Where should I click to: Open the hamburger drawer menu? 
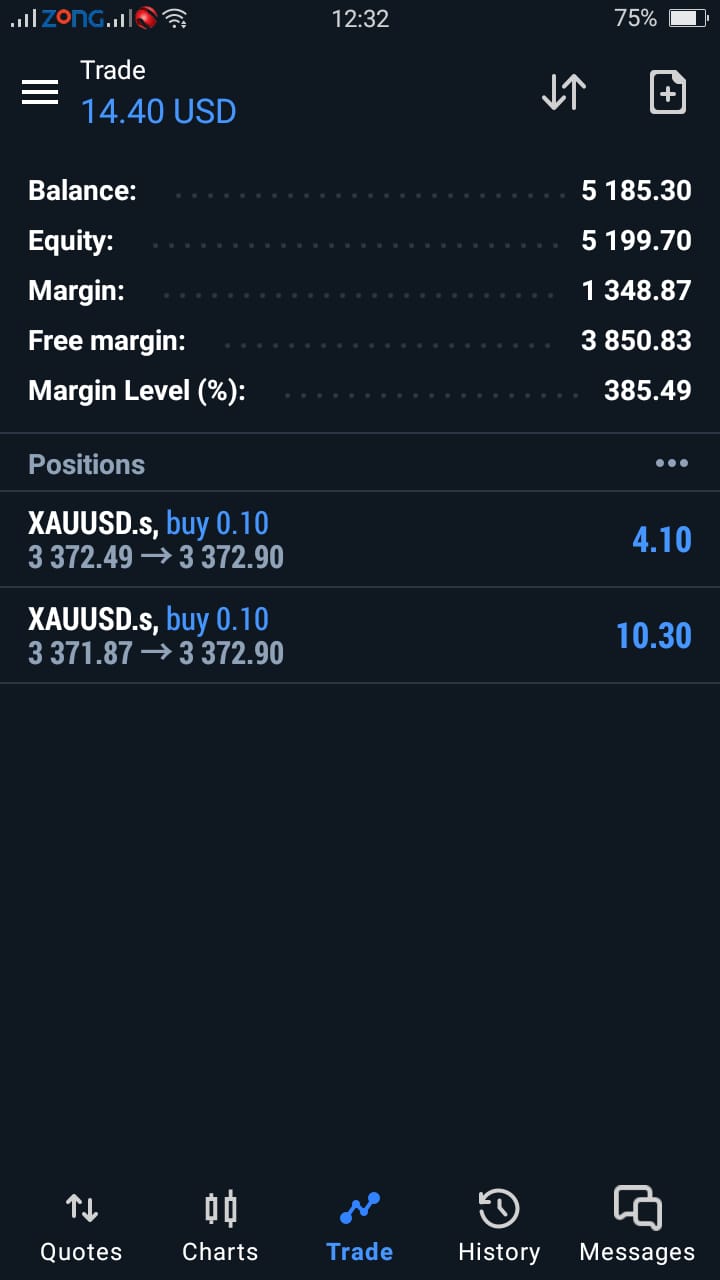point(40,92)
